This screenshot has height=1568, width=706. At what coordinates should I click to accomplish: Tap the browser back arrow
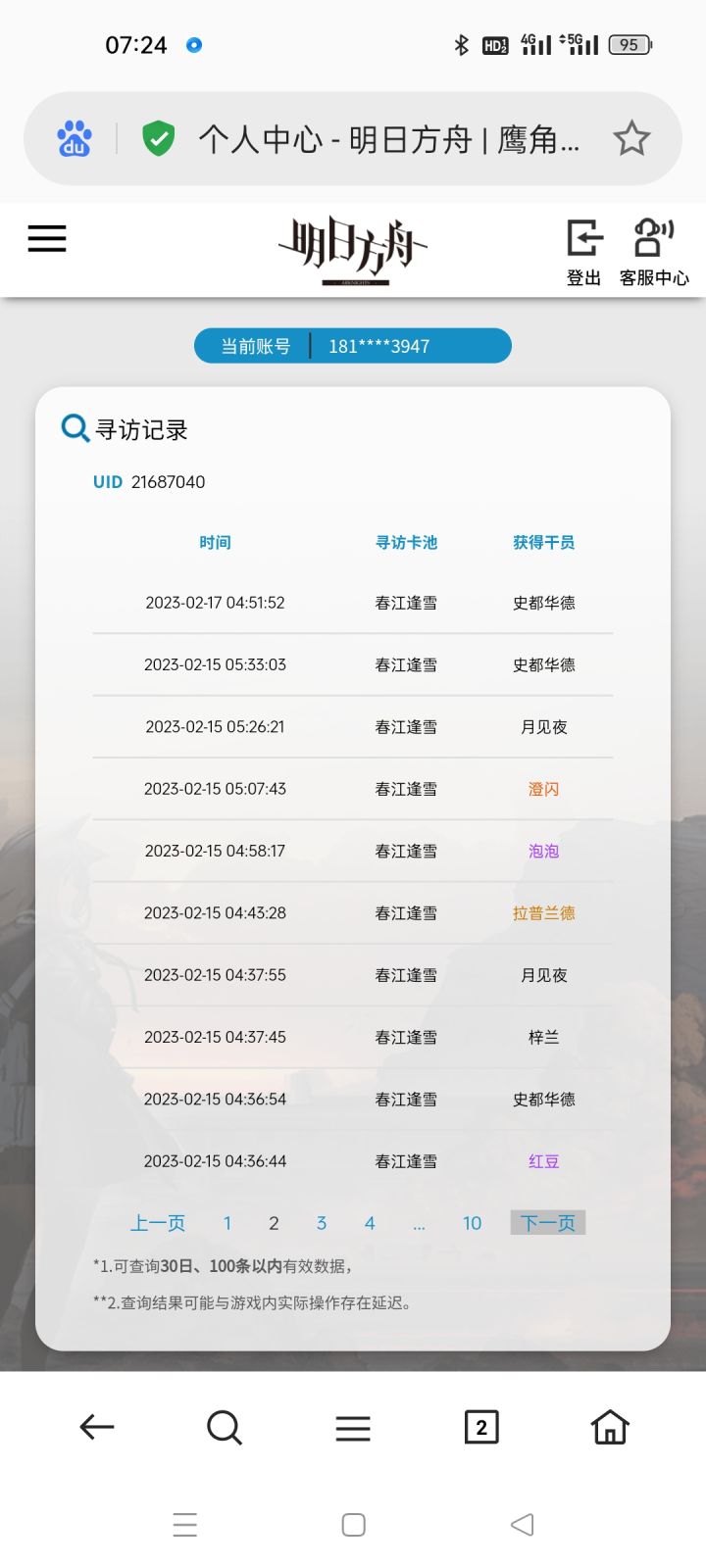(x=97, y=1427)
